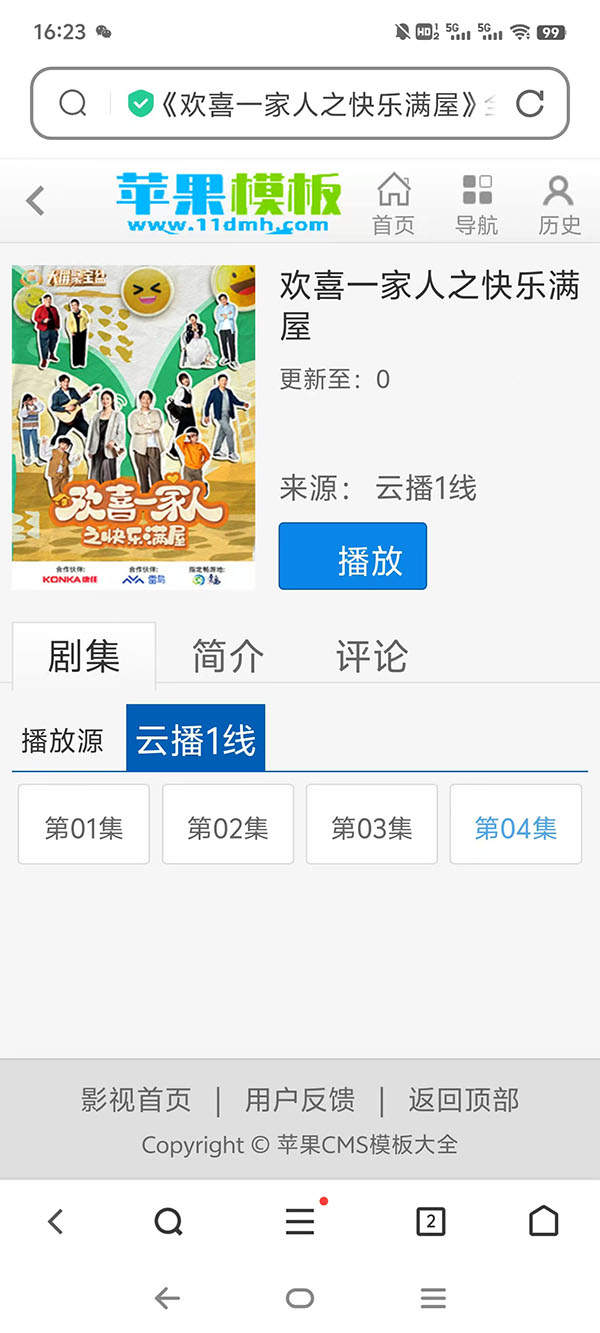Screen dimensions: 600x1333
Task: Play episode 第03集
Action: 372,826
